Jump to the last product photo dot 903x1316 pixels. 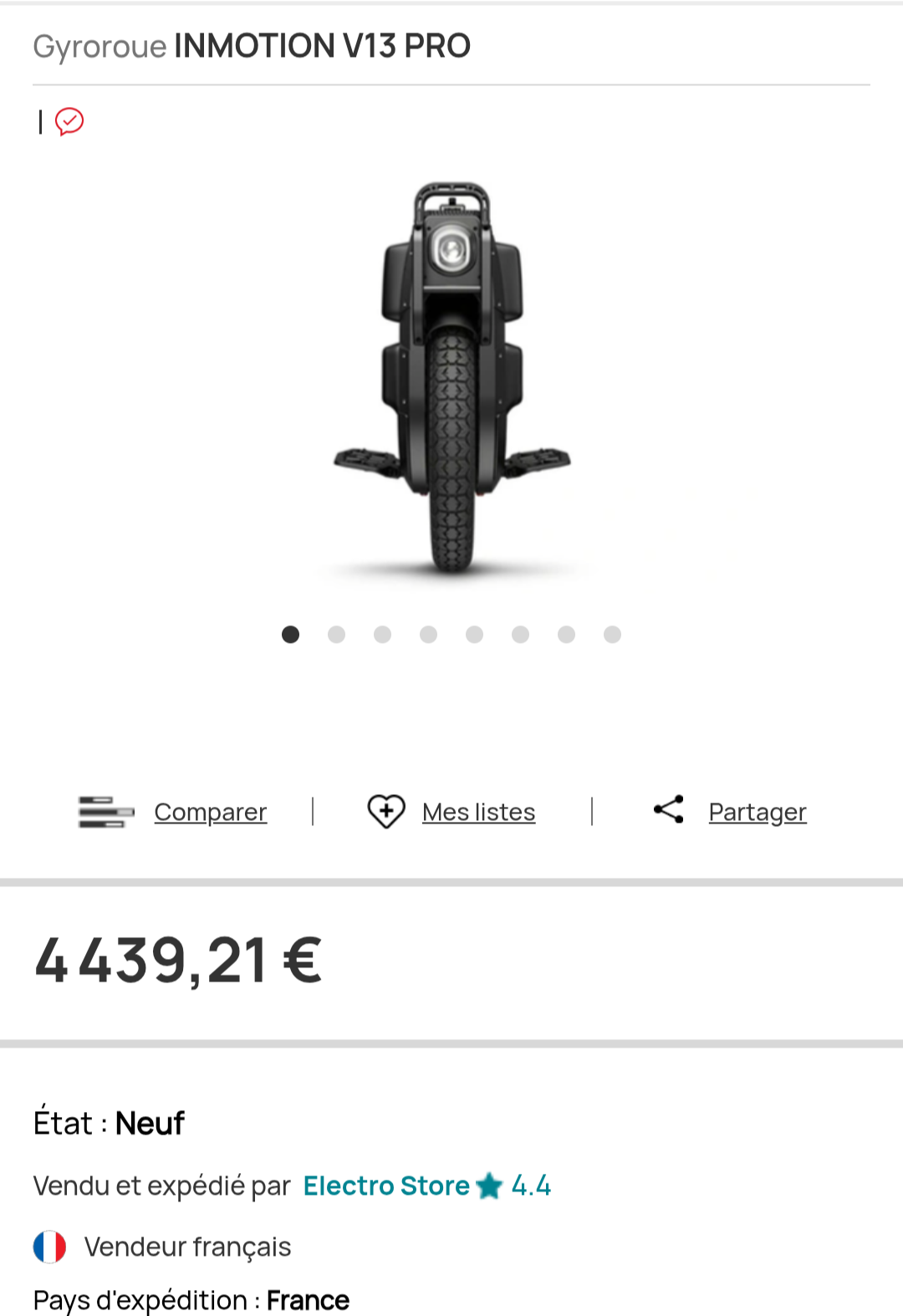pyautogui.click(x=612, y=635)
